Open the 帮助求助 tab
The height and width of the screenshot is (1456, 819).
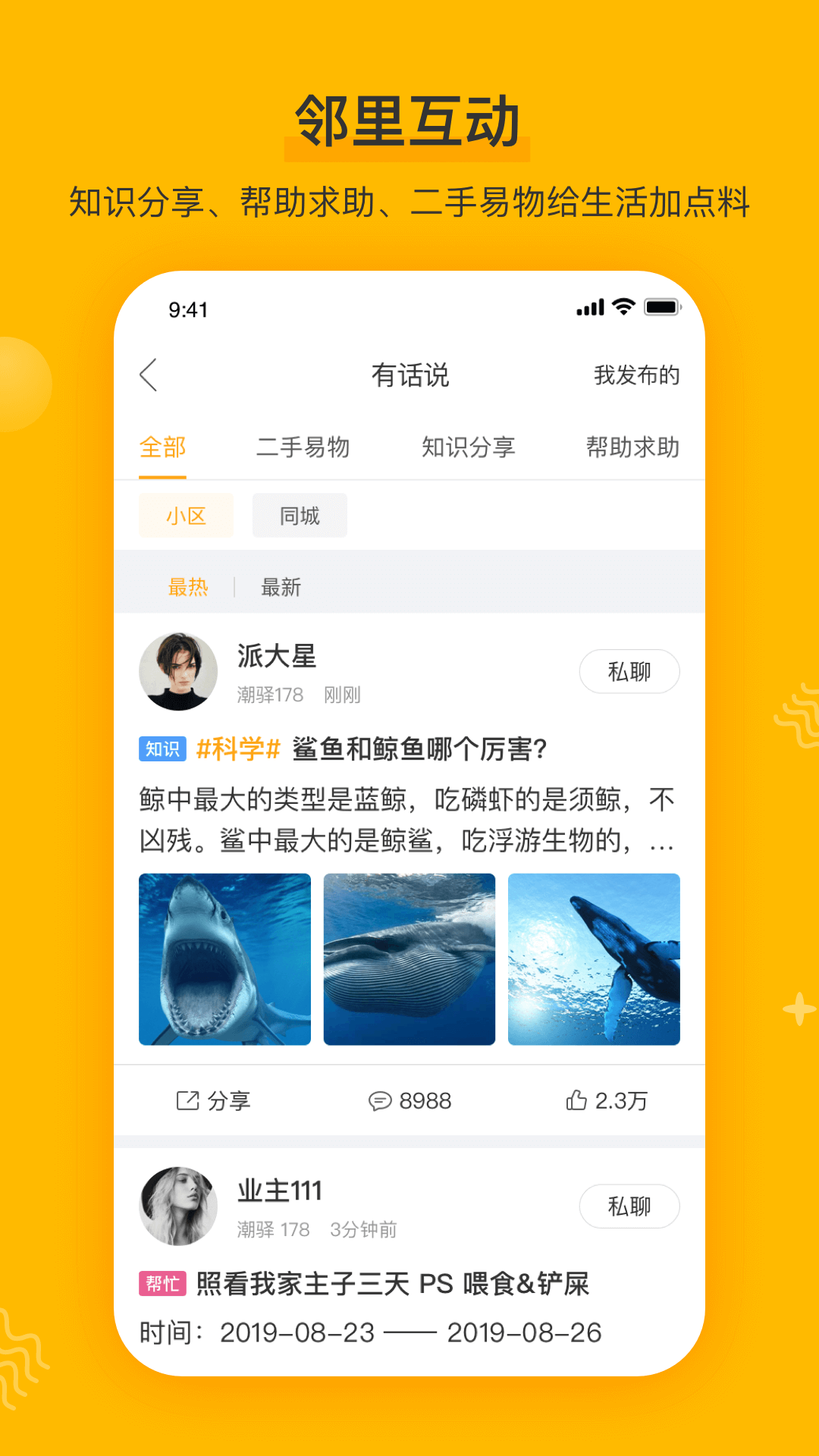pos(632,447)
